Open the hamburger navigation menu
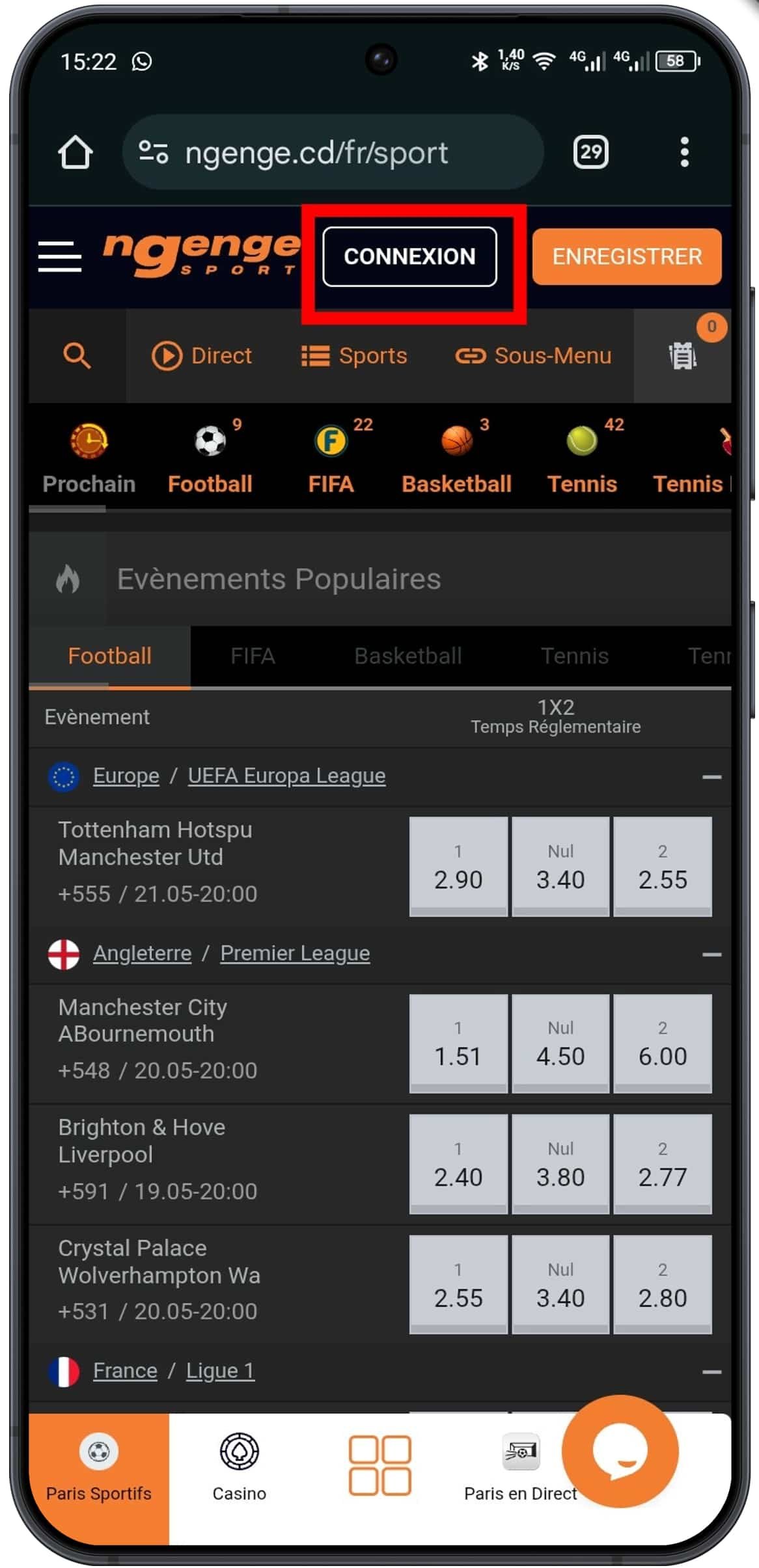The image size is (759, 1568). point(60,256)
